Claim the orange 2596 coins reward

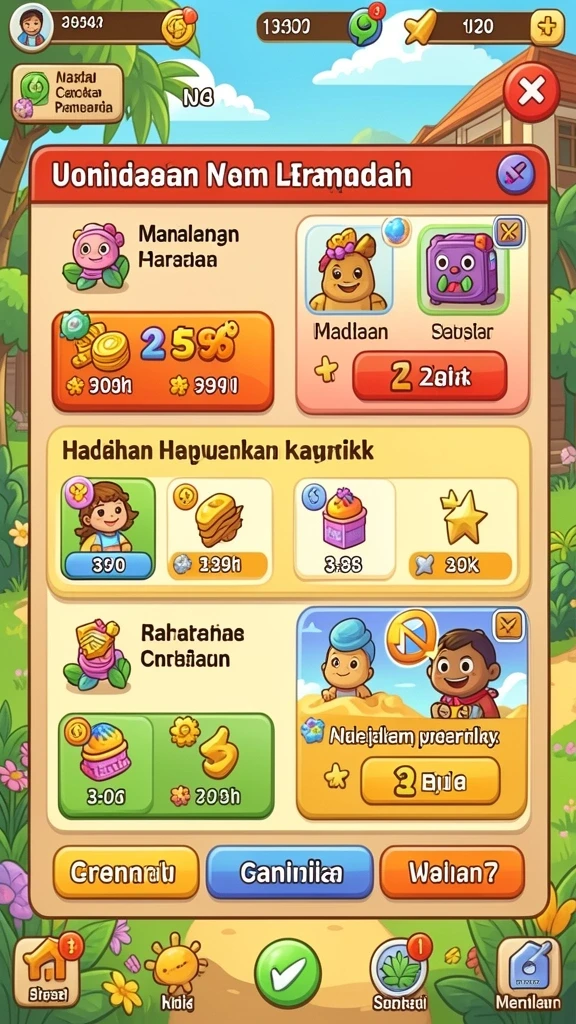pos(163,362)
